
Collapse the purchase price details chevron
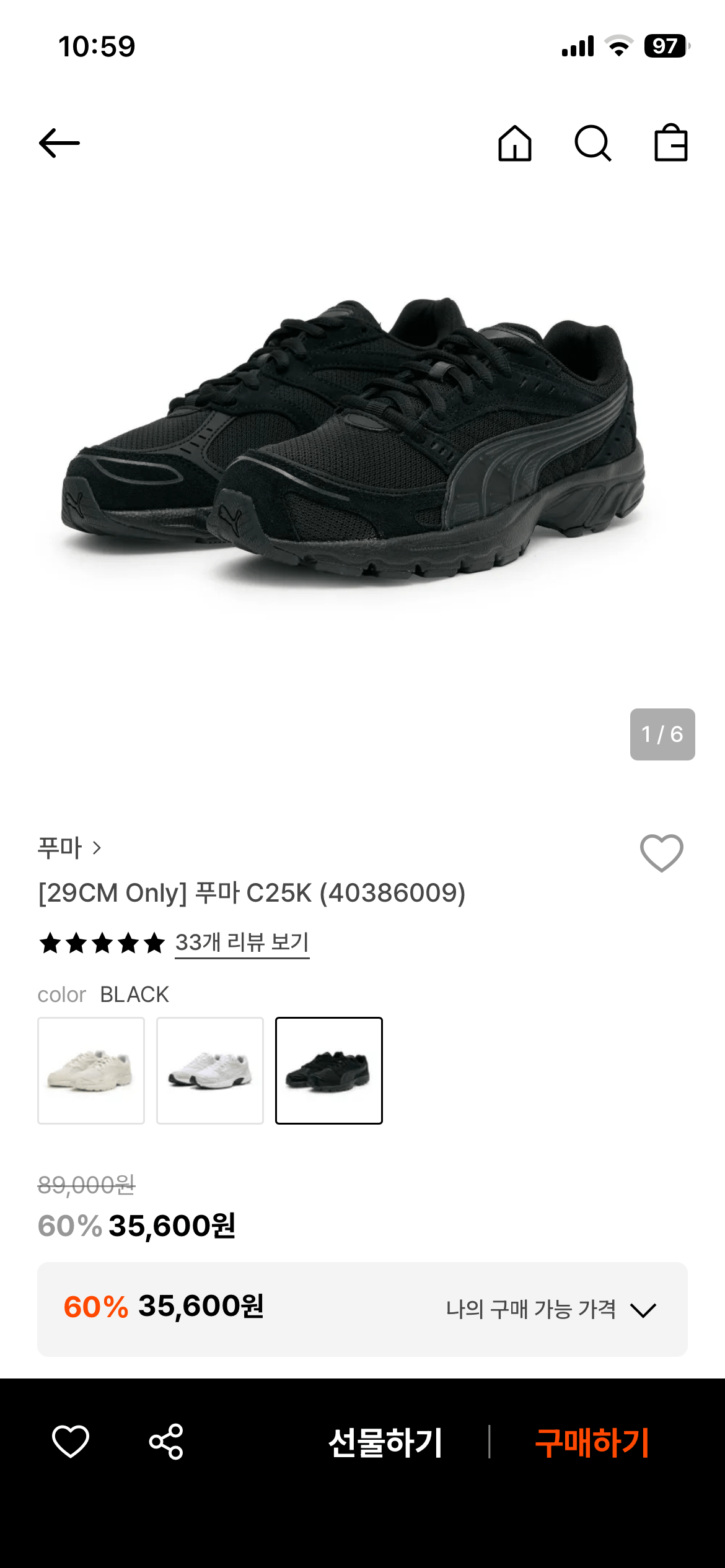click(645, 1309)
